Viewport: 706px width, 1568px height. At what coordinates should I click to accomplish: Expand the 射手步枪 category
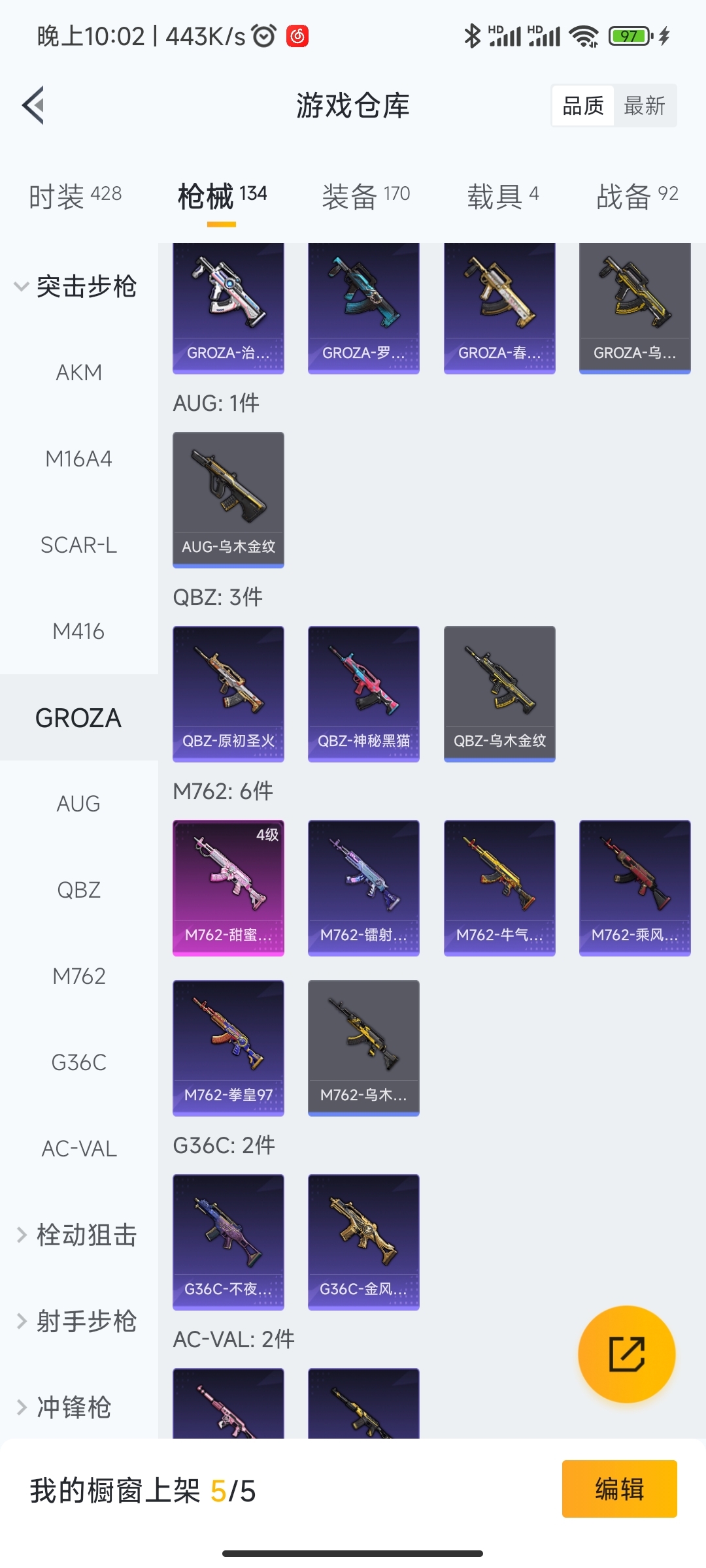point(77,1321)
